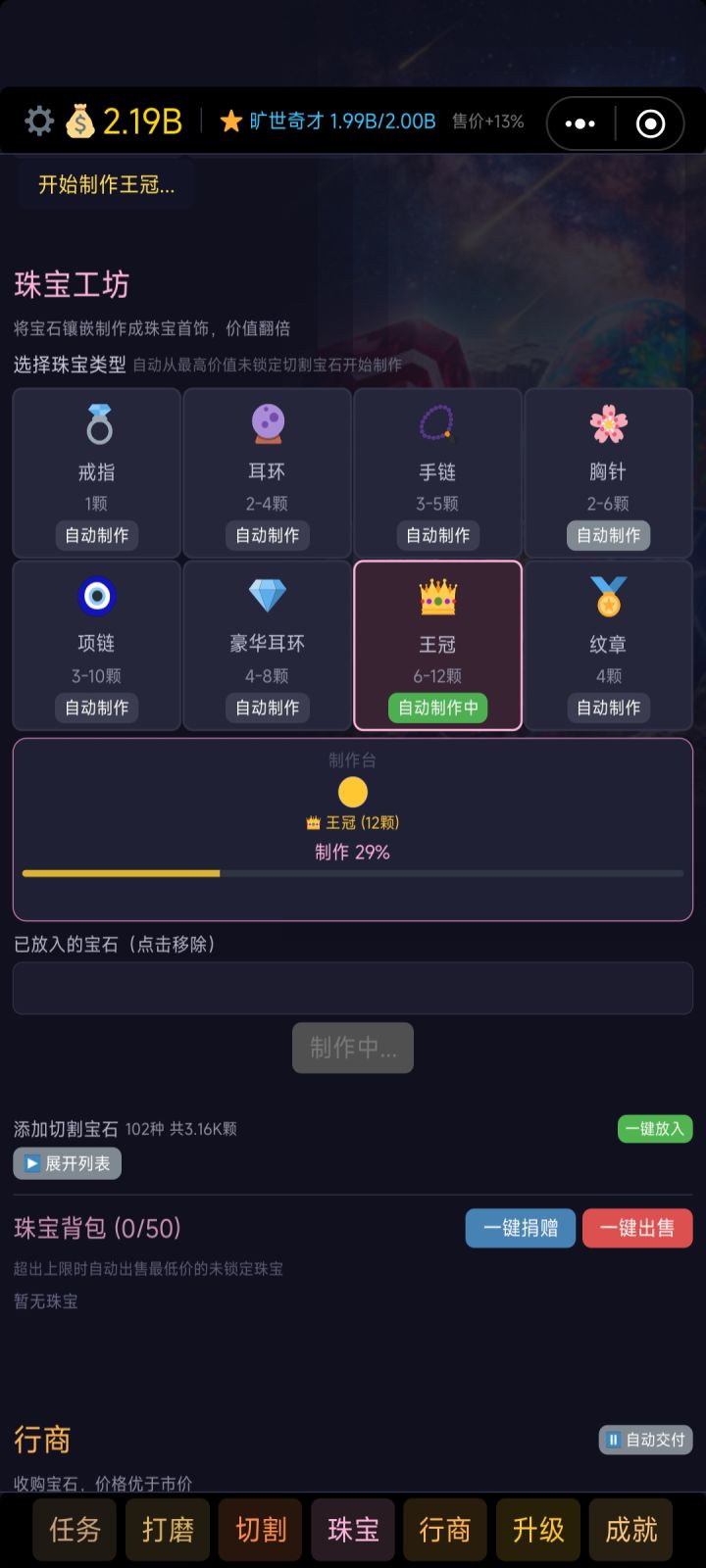This screenshot has width=706, height=1568.
Task: Select the 胸针 cherry blossom icon
Action: (608, 423)
